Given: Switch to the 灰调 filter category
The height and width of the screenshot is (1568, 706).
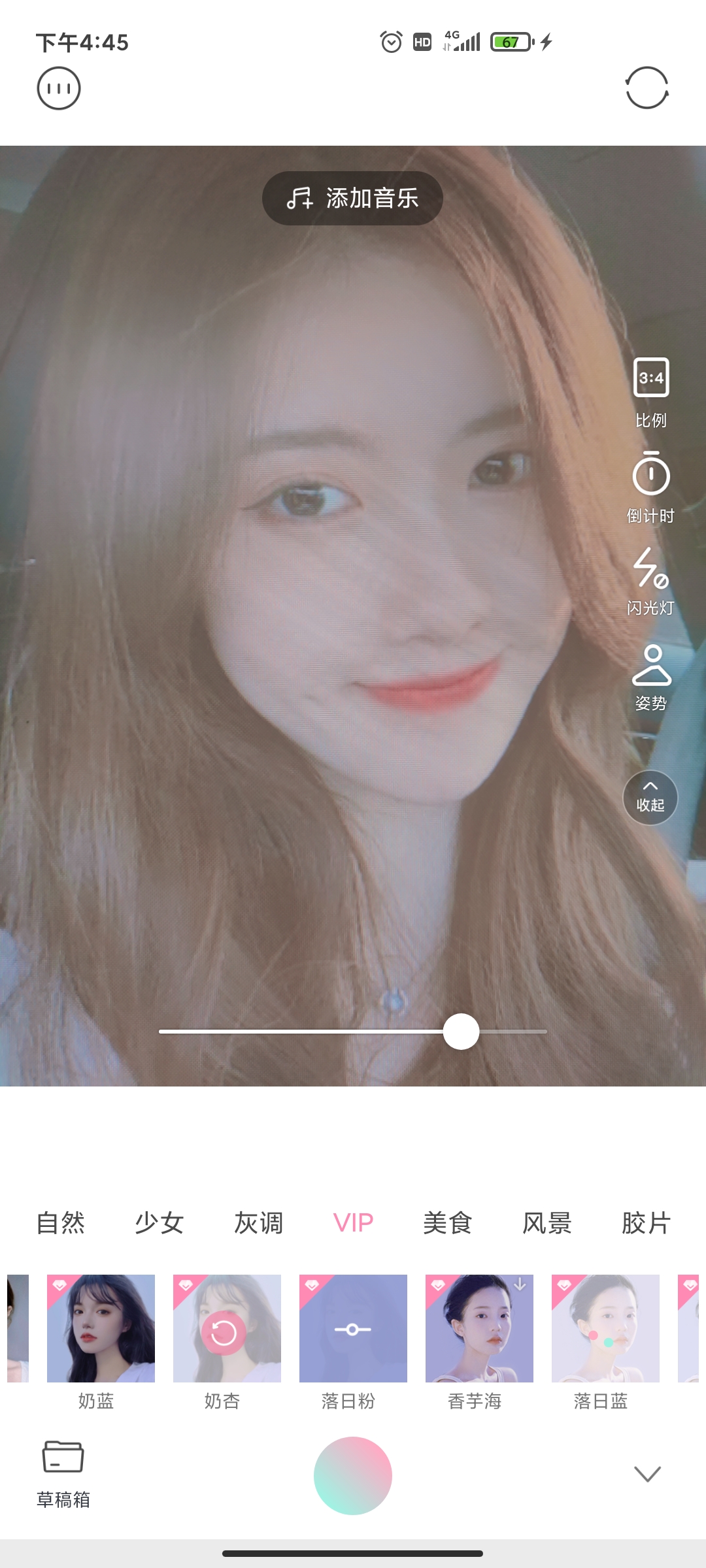Looking at the screenshot, I should (x=259, y=1223).
